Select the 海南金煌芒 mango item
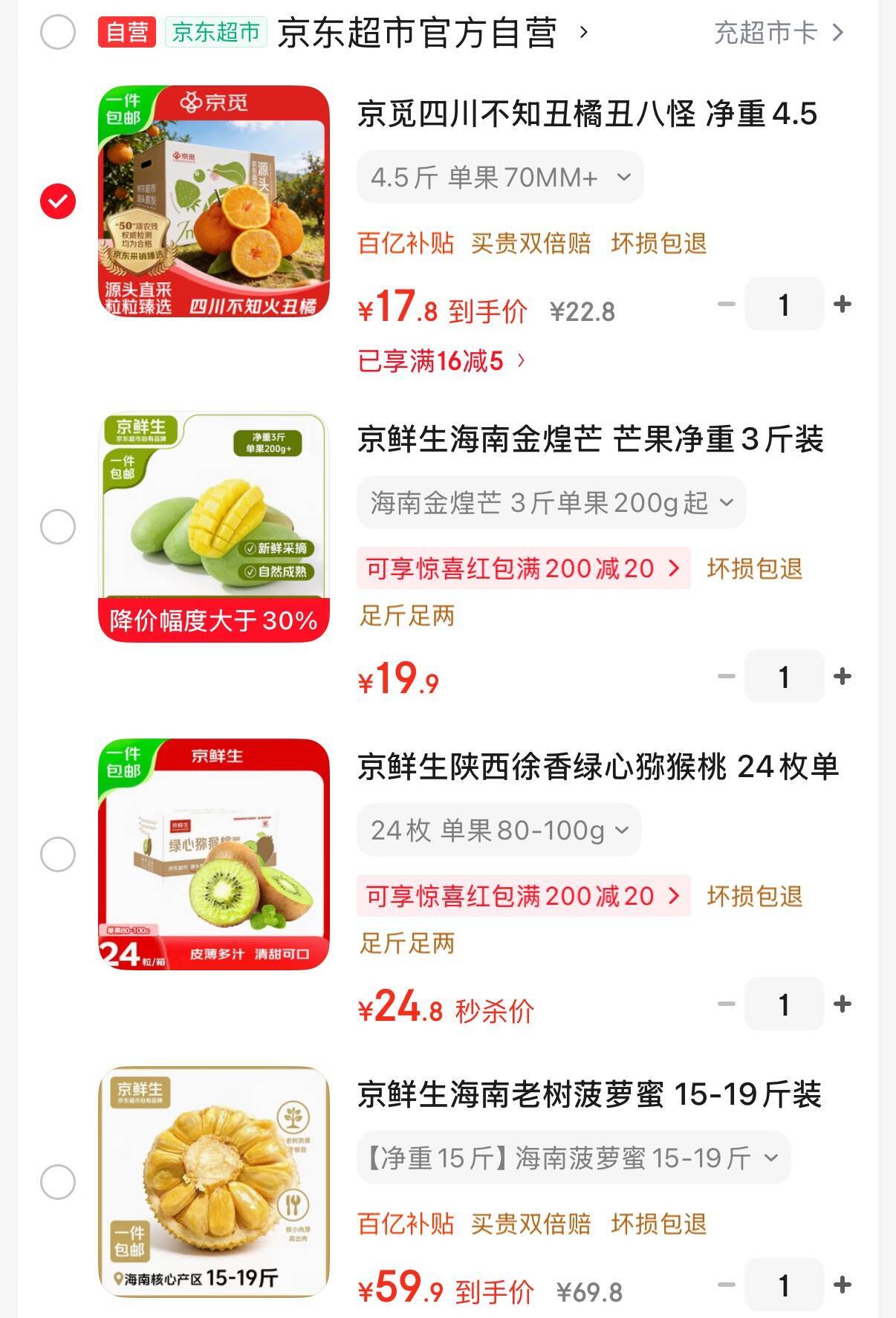 point(58,527)
